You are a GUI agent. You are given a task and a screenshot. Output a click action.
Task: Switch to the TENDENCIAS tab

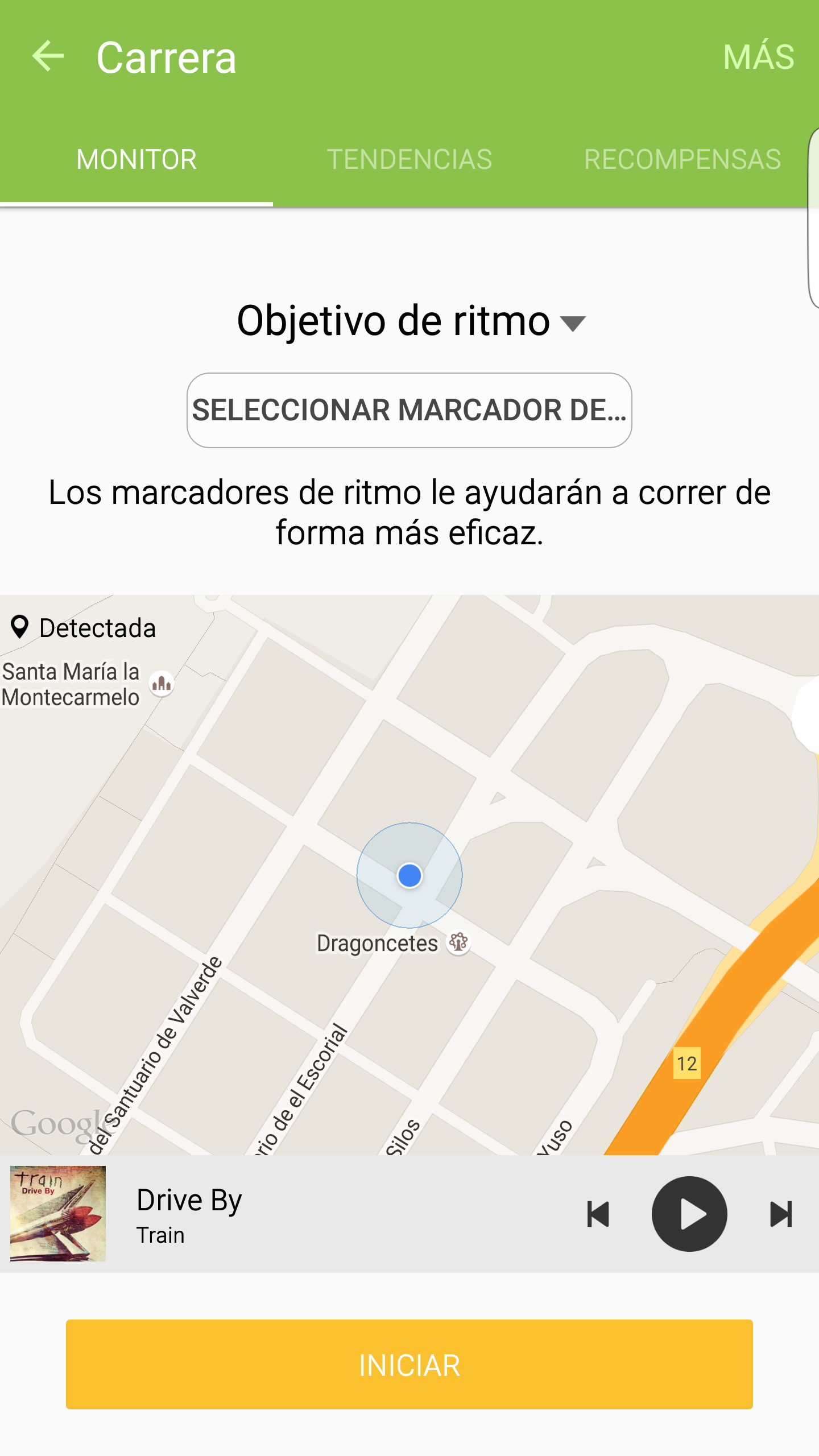tap(409, 159)
